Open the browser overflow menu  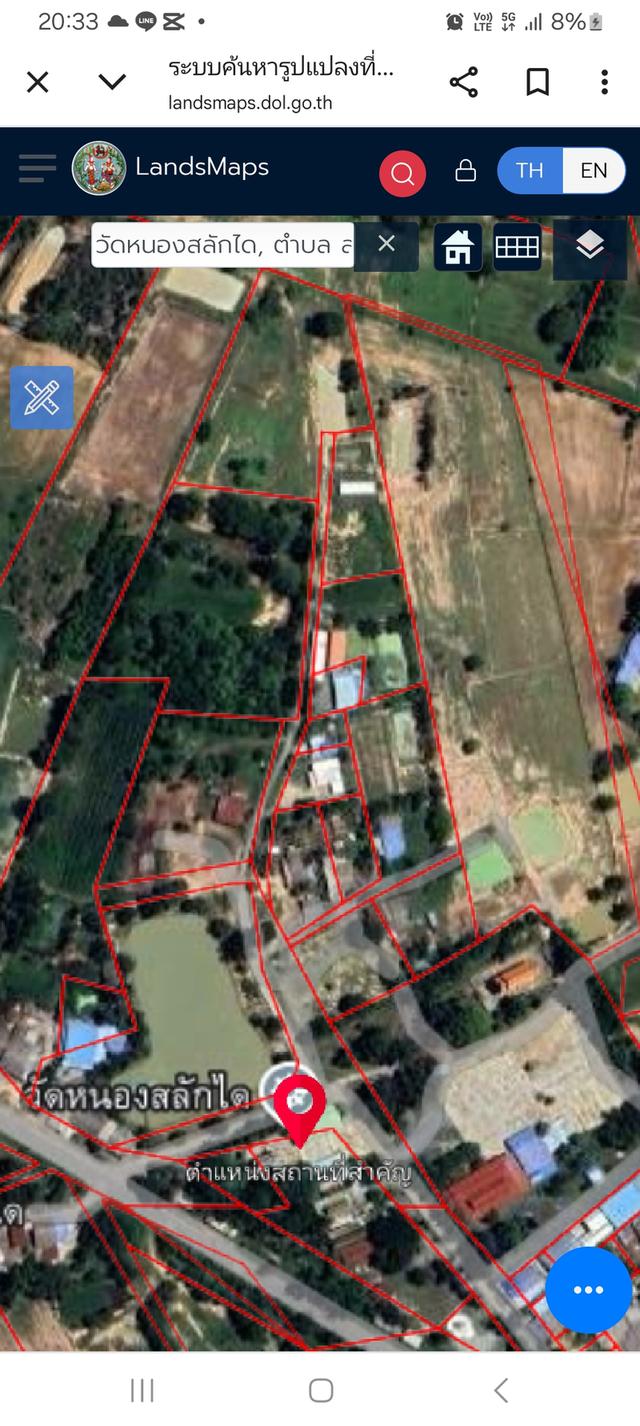click(x=604, y=82)
